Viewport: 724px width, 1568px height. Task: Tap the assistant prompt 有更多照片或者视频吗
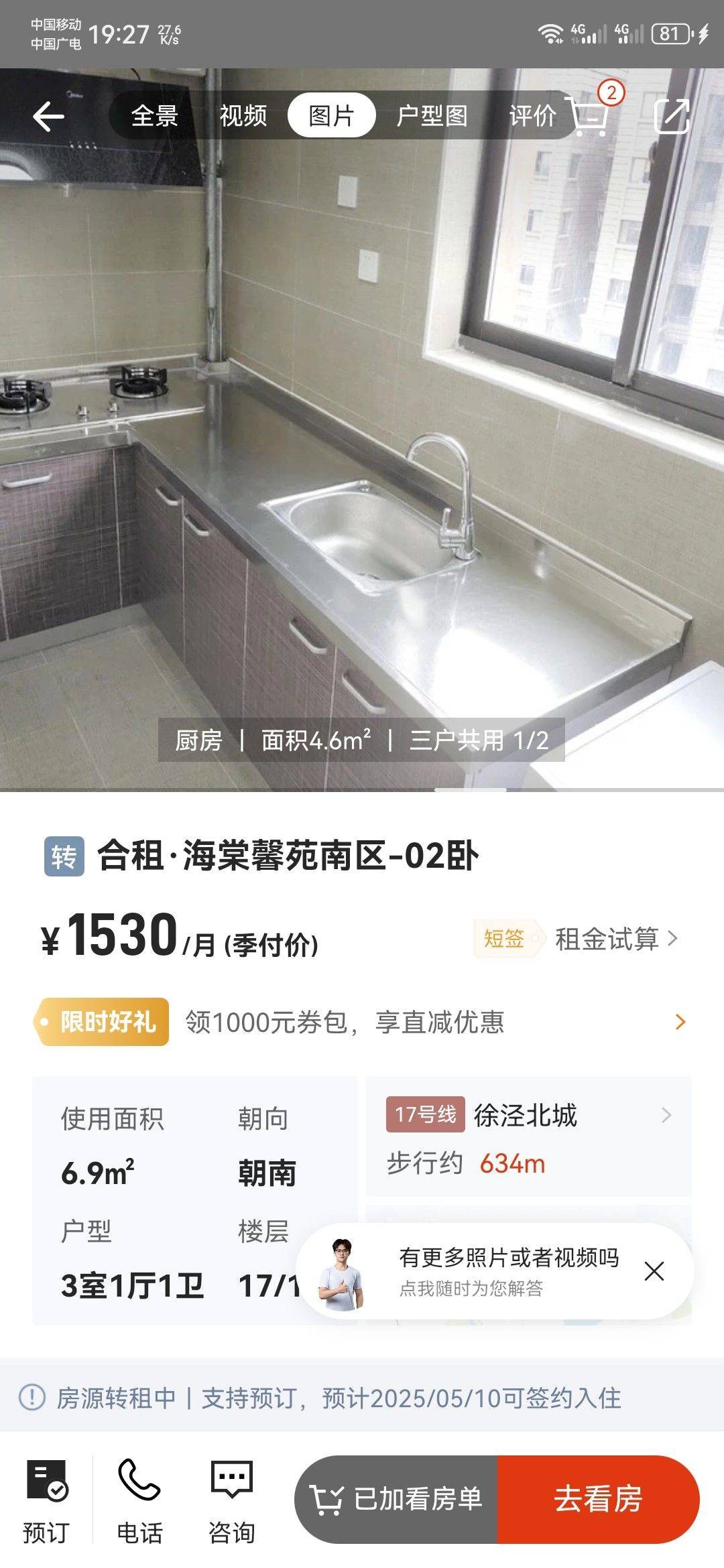[509, 1258]
